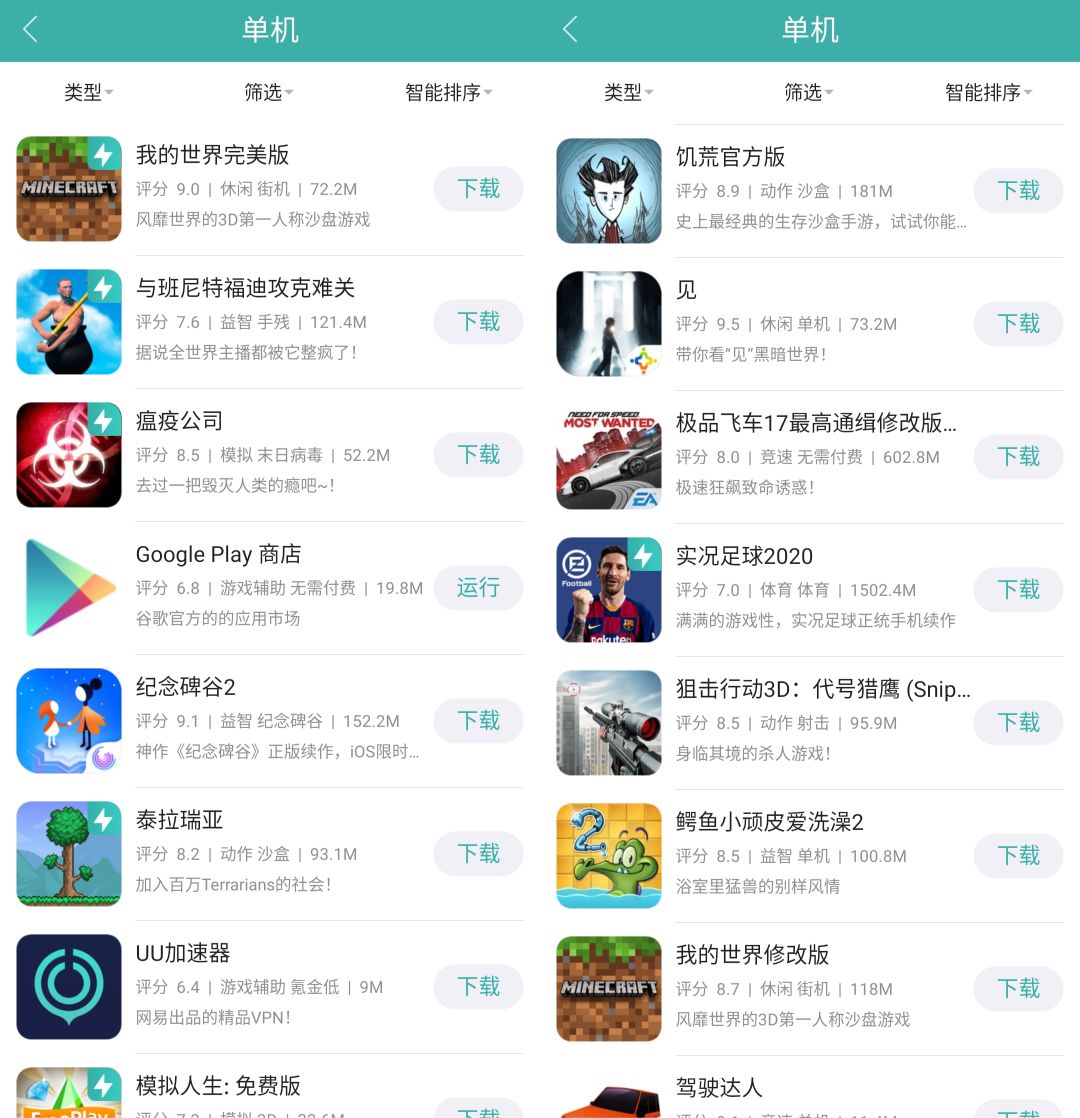The image size is (1080, 1118).
Task: Open the 智能排序 sorting dropdown
Action: 448,92
